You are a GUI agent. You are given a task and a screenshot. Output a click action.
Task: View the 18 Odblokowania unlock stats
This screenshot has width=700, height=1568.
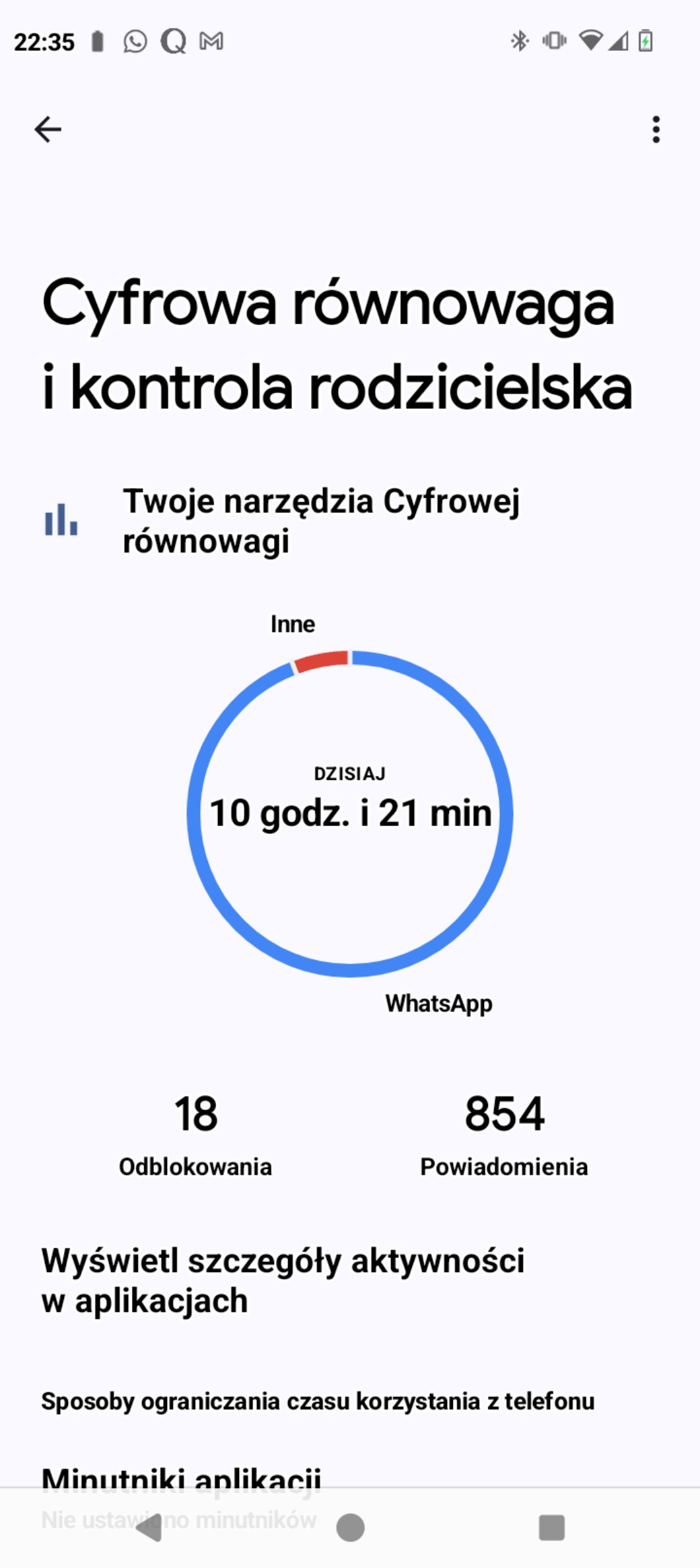195,1135
